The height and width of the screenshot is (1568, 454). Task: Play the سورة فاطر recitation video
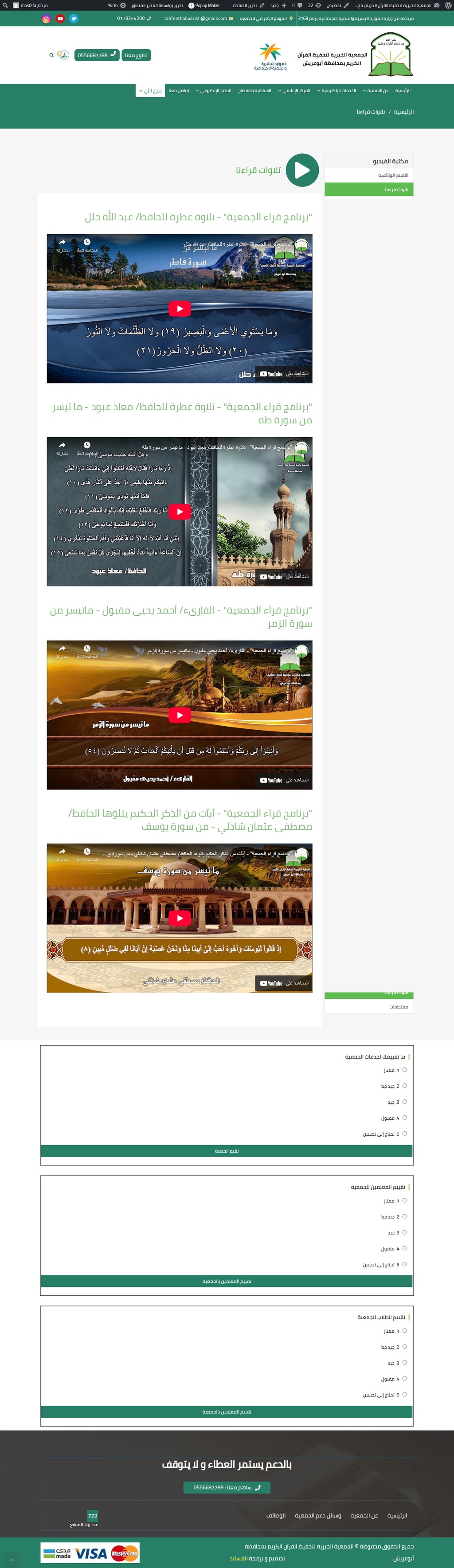[x=180, y=309]
